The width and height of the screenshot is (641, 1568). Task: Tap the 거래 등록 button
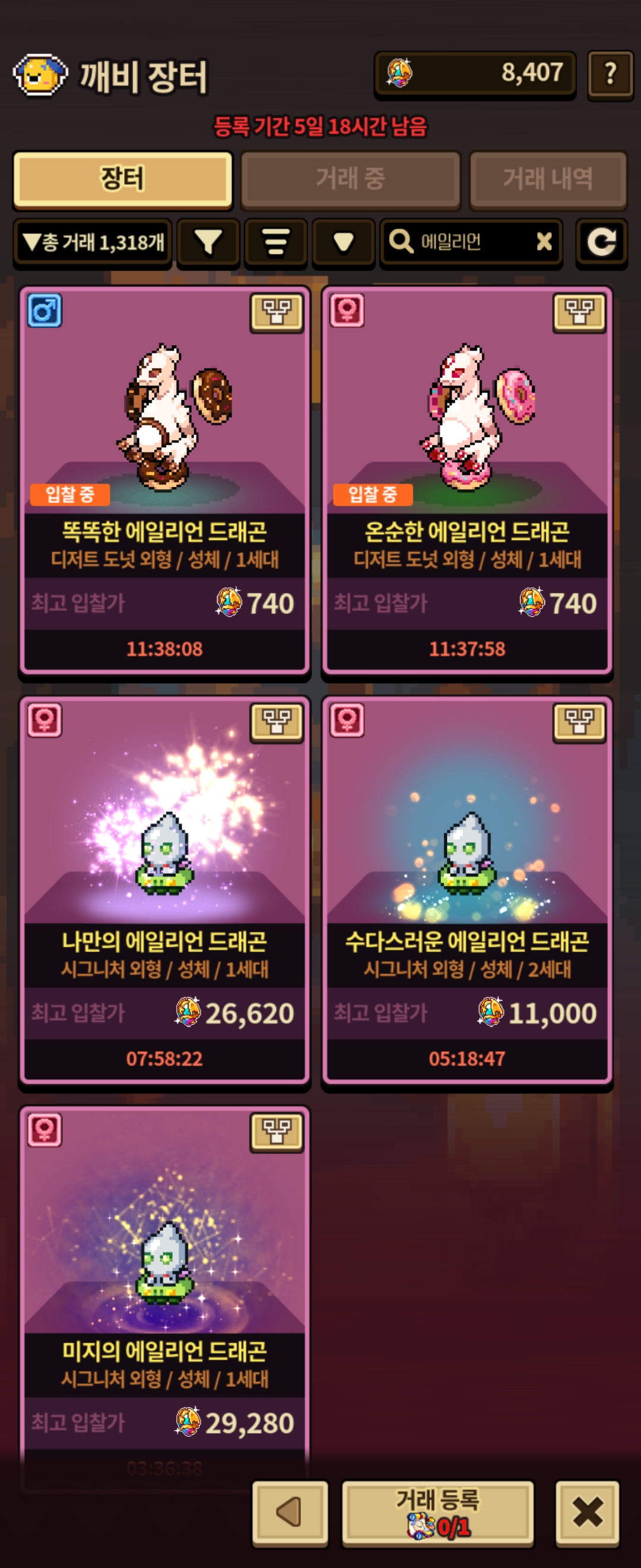[438, 1513]
